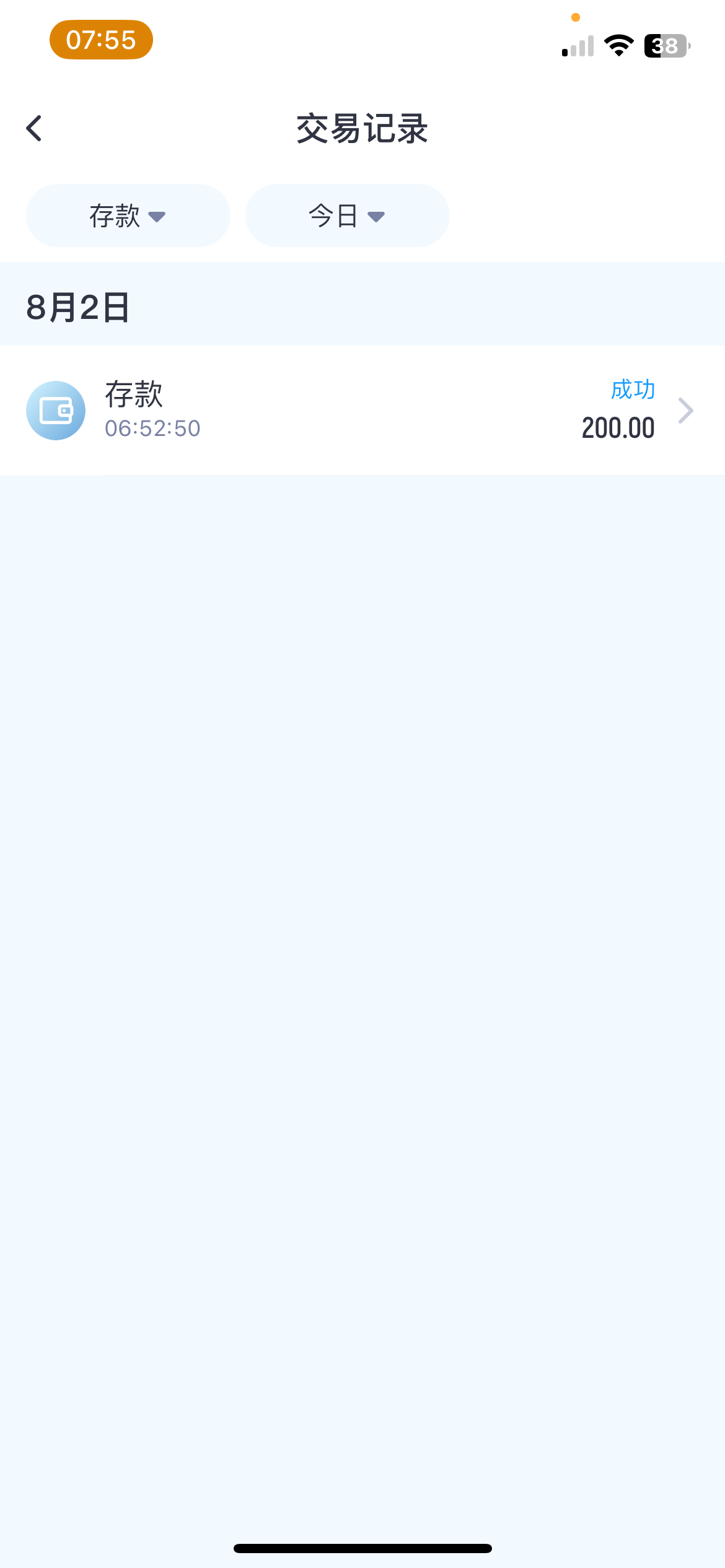Screen dimensions: 725x1568
Task: Tap the back arrow to exit 交易记录
Action: (34, 128)
